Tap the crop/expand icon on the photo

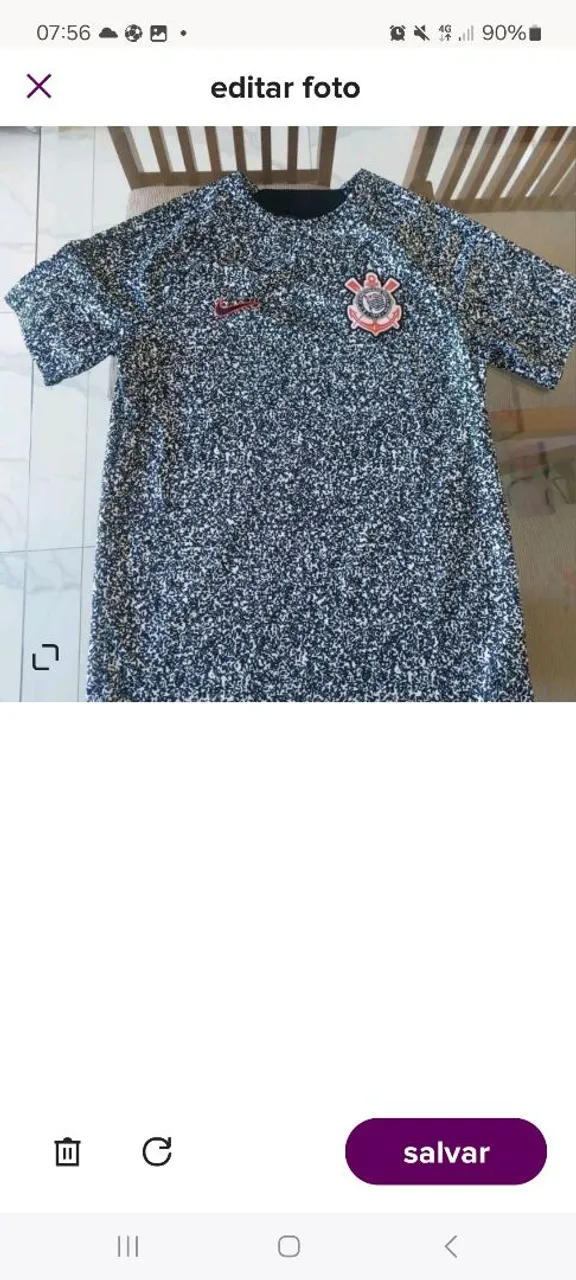click(45, 657)
